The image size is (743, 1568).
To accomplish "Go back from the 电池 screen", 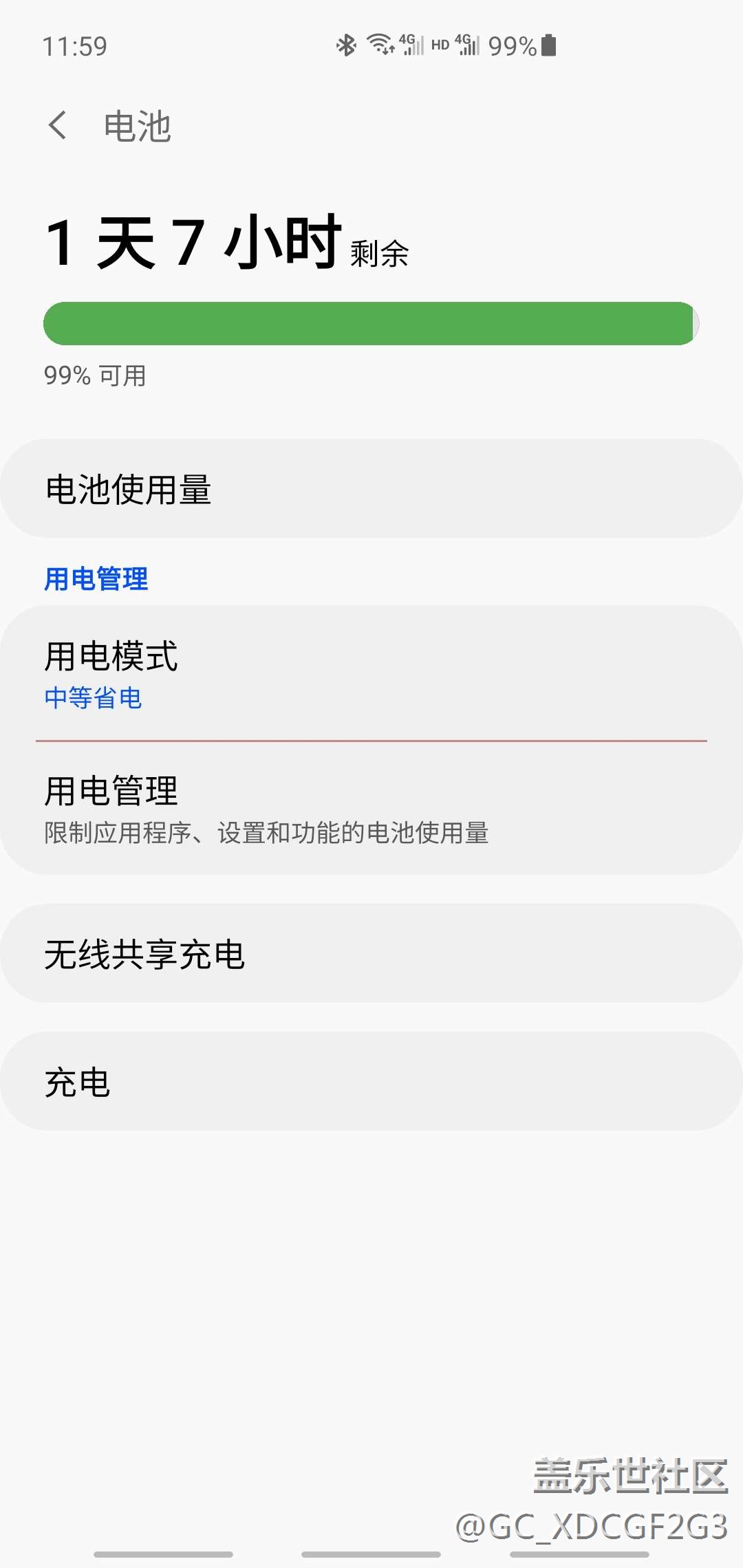I will [58, 125].
